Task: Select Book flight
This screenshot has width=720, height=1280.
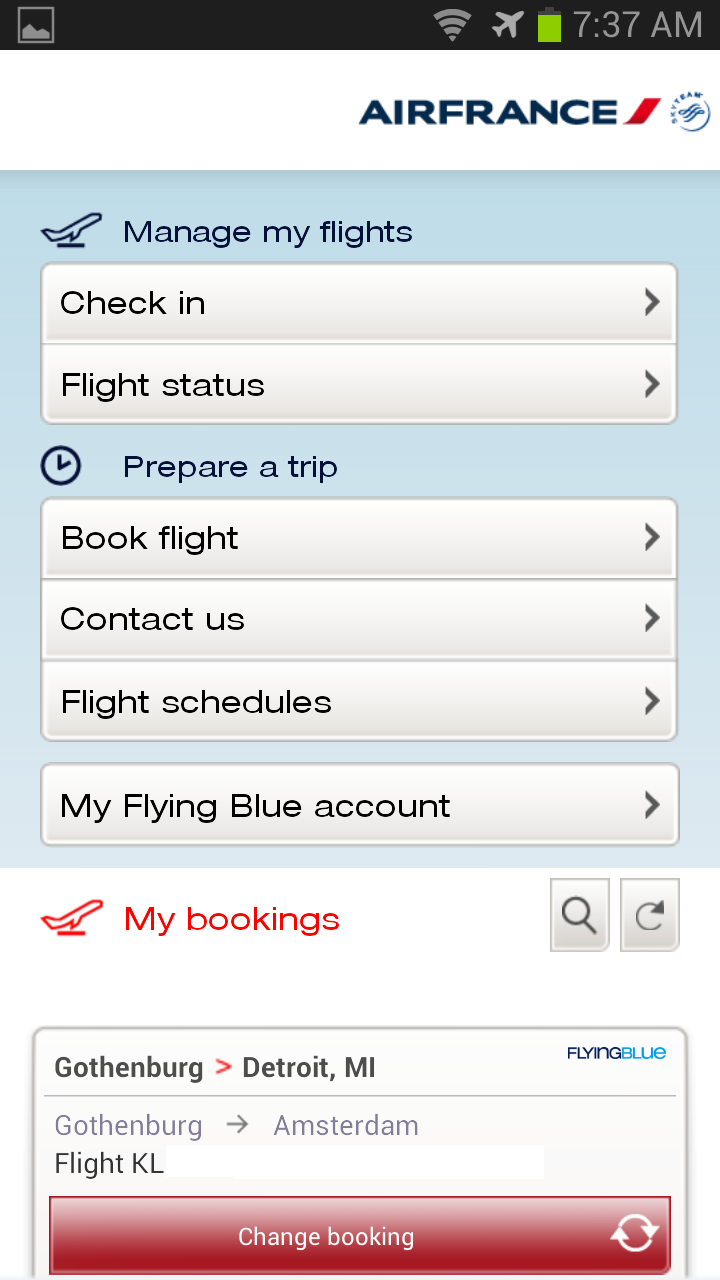Action: pos(359,538)
